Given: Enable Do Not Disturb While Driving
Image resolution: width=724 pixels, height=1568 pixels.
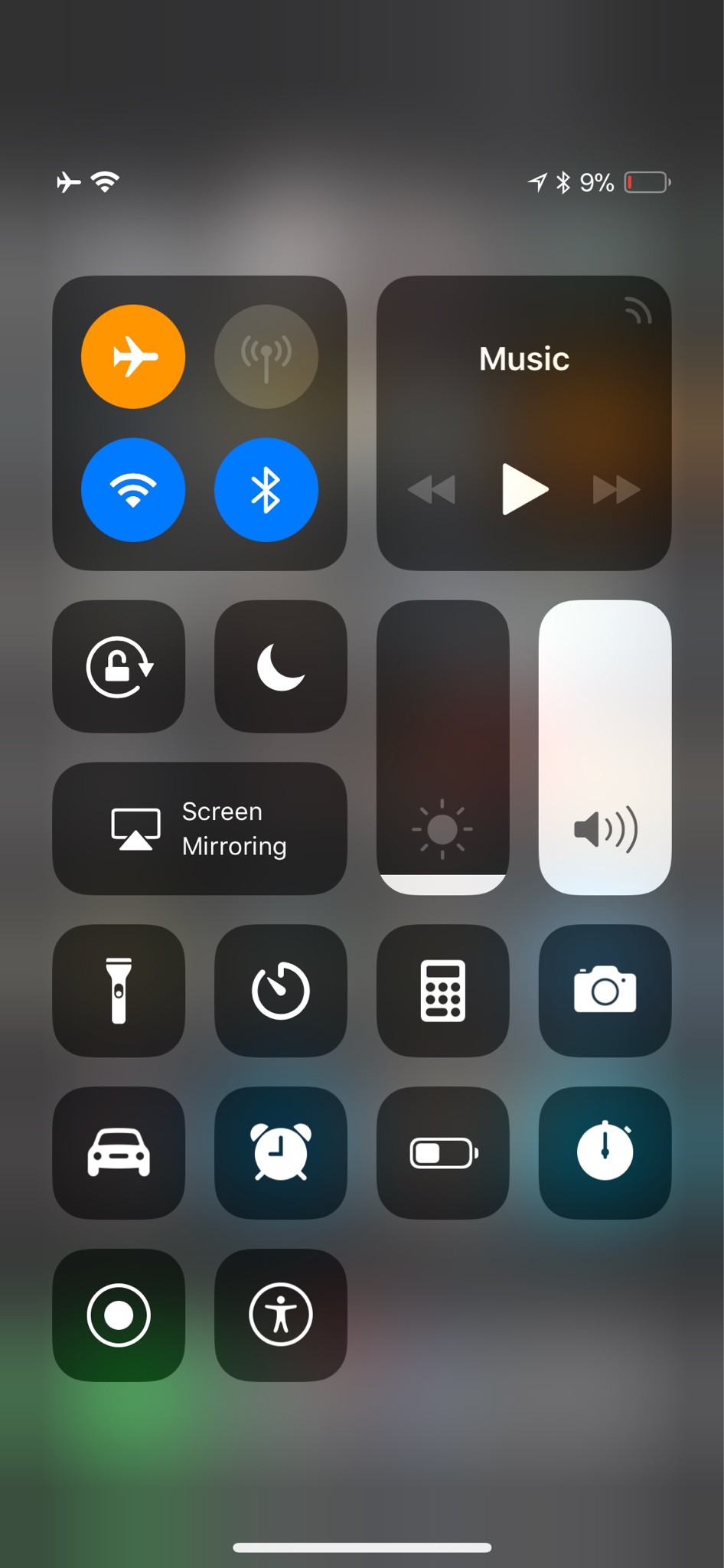Looking at the screenshot, I should (119, 1153).
